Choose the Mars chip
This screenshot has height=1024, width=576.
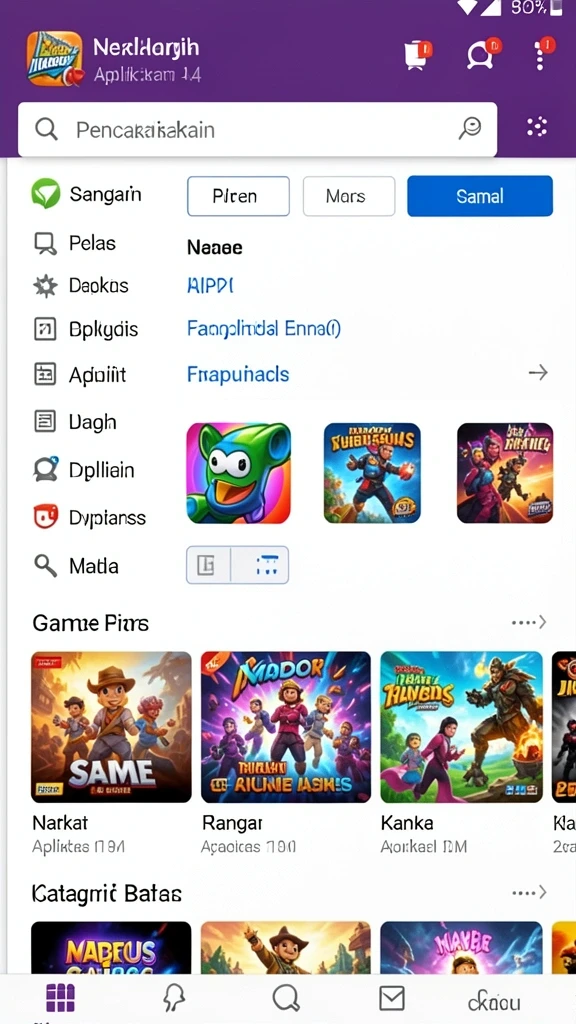[349, 196]
